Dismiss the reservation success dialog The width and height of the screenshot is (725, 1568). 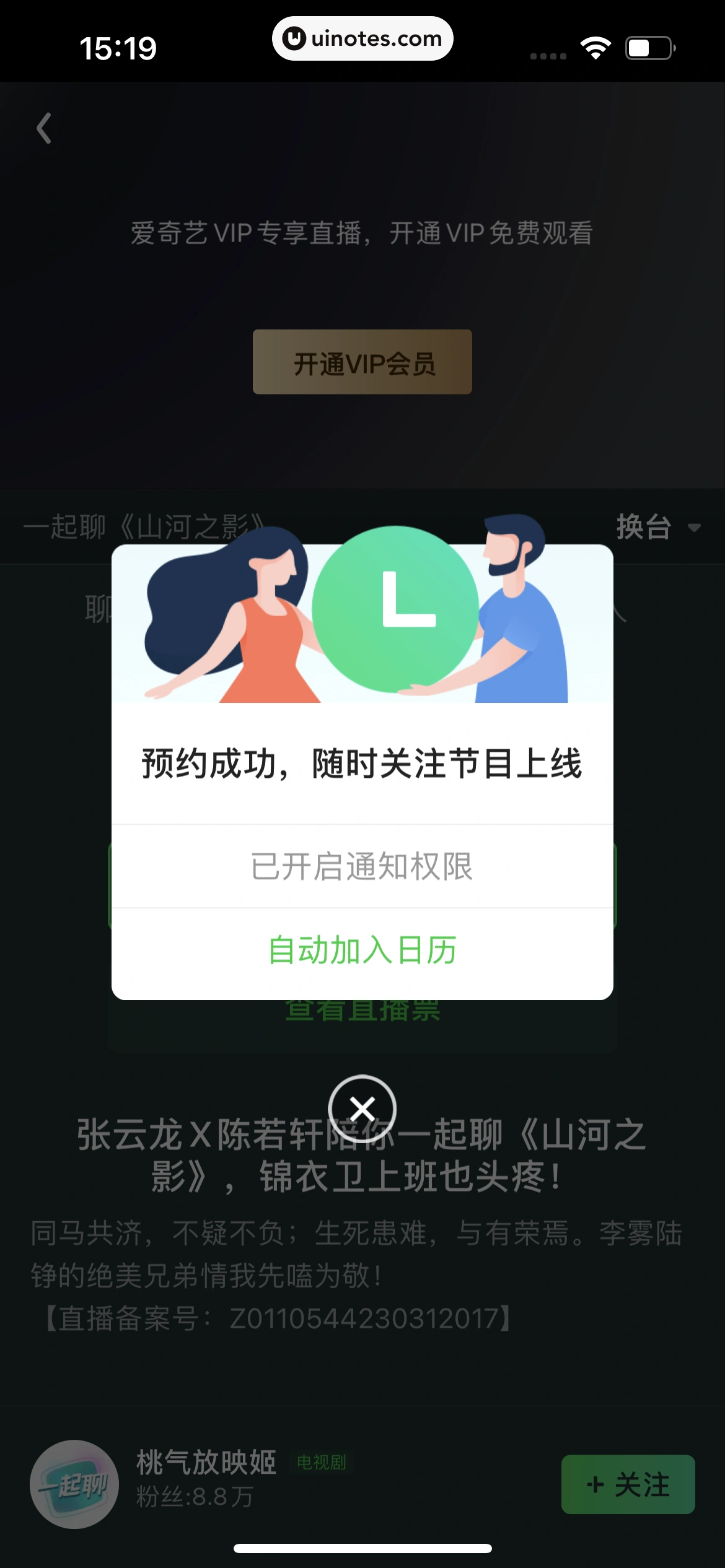(362, 1108)
